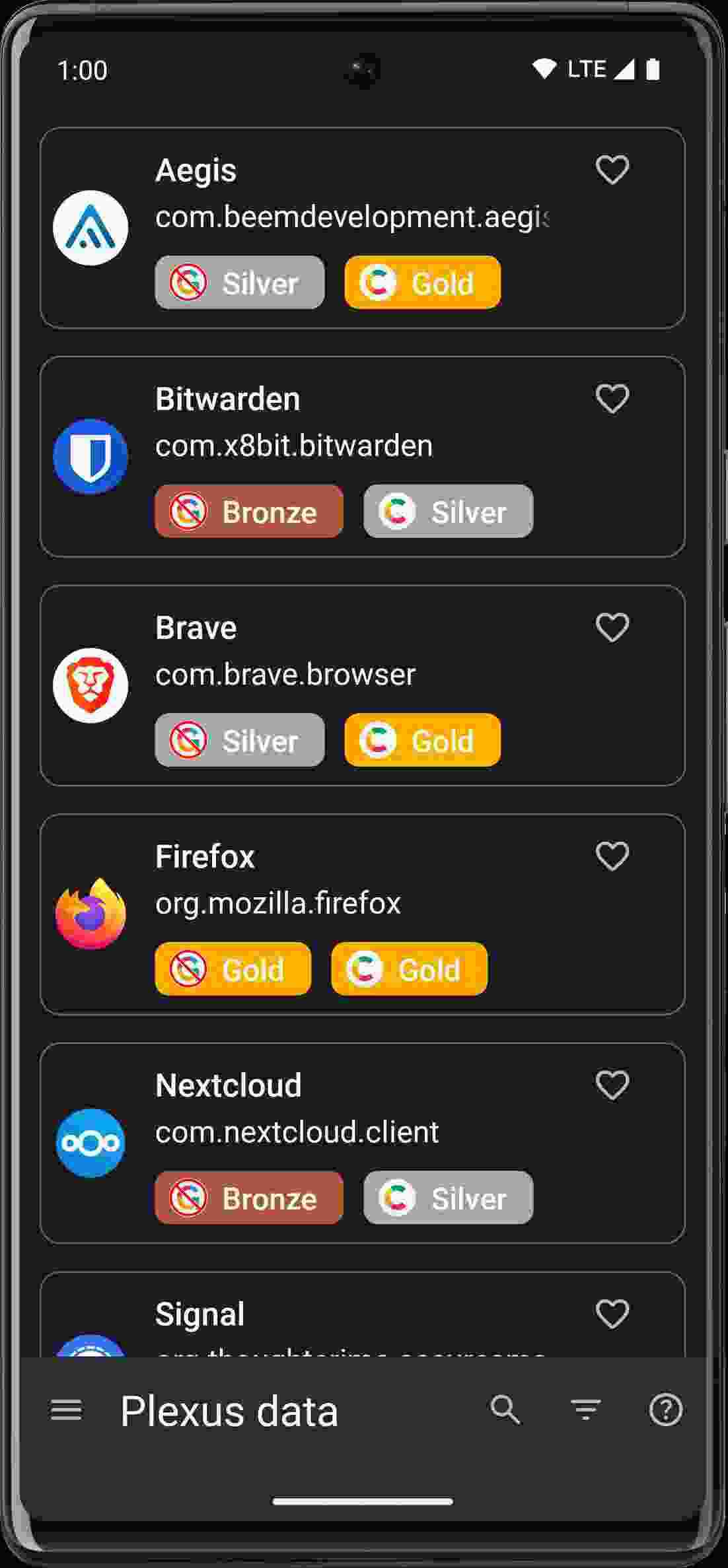Open the help icon

click(665, 1410)
